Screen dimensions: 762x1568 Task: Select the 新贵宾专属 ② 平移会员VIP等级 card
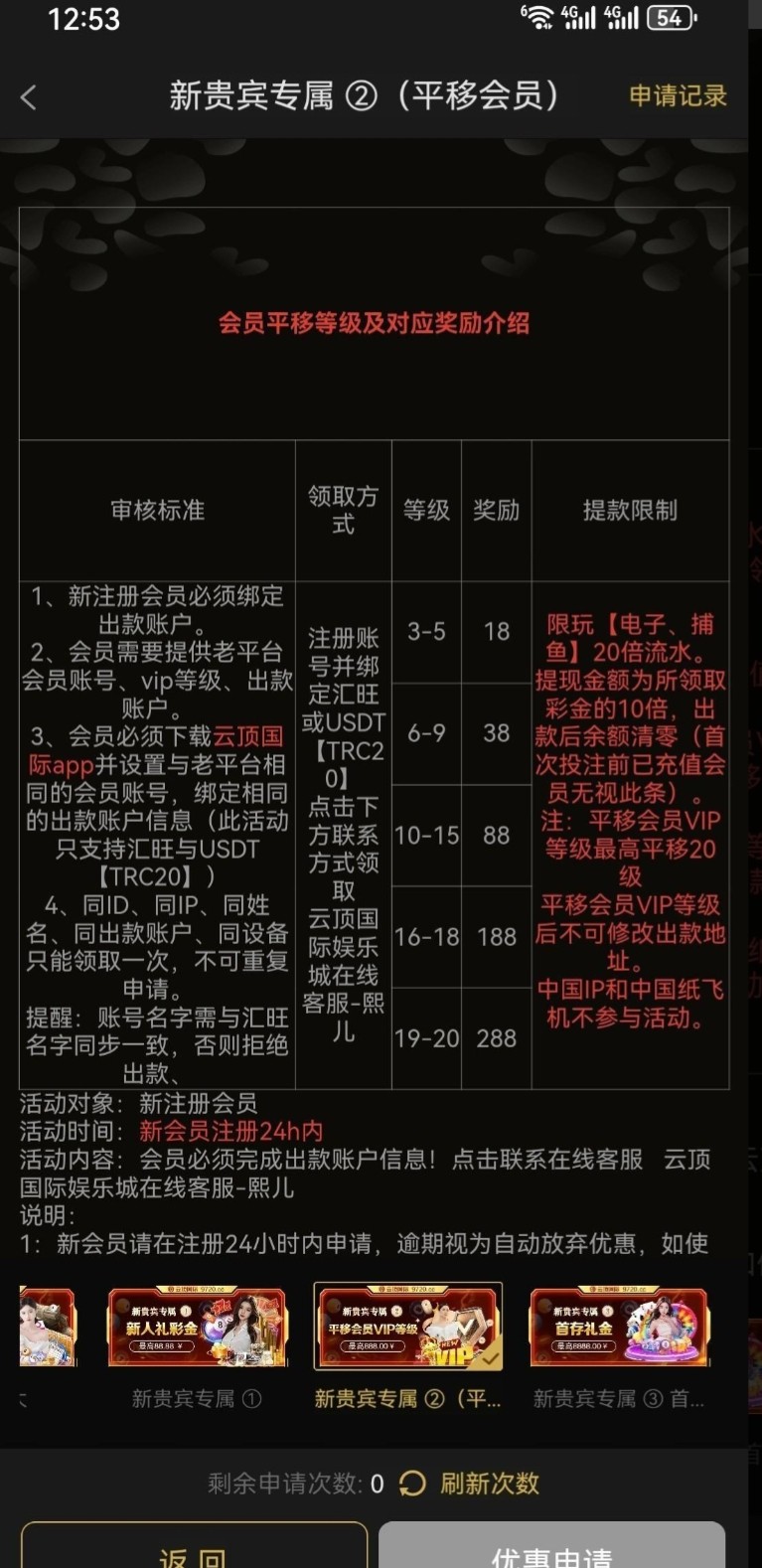(407, 1328)
